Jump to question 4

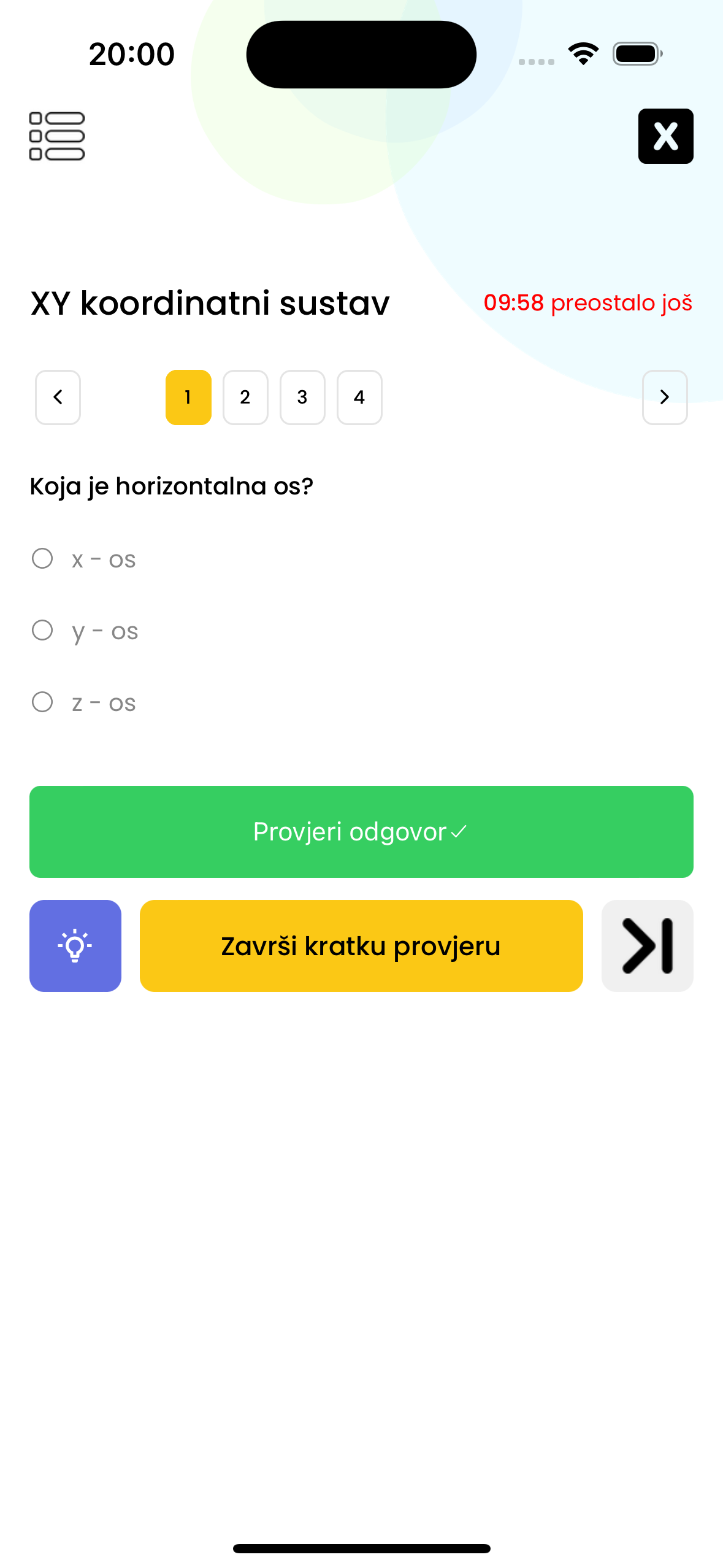[x=359, y=398]
